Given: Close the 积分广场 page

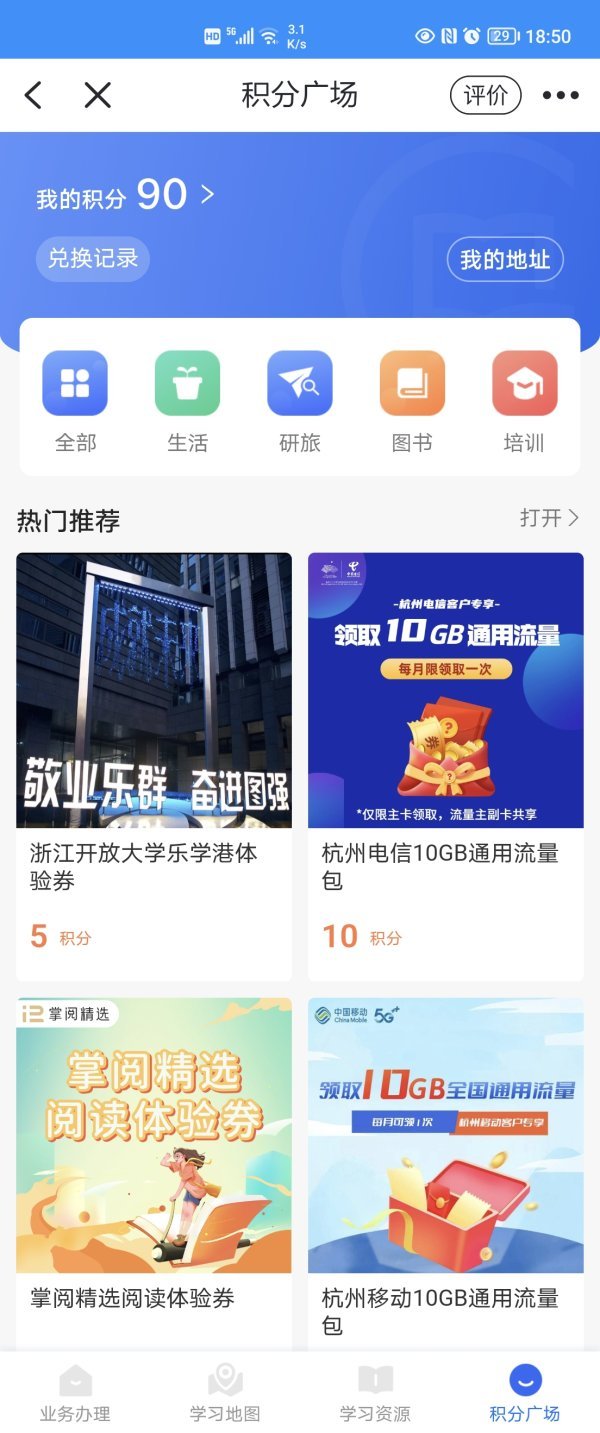Looking at the screenshot, I should pyautogui.click(x=97, y=96).
